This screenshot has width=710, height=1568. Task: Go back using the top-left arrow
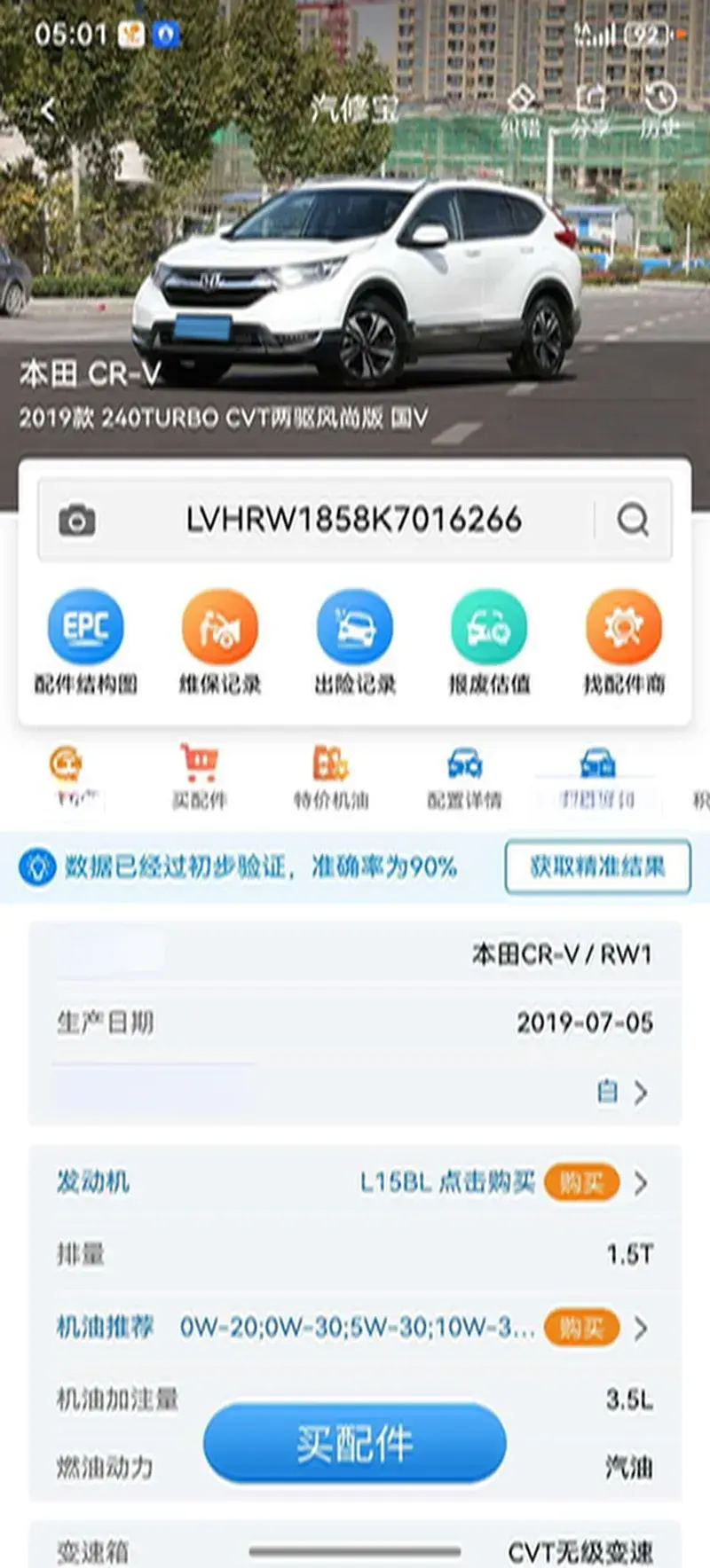48,110
